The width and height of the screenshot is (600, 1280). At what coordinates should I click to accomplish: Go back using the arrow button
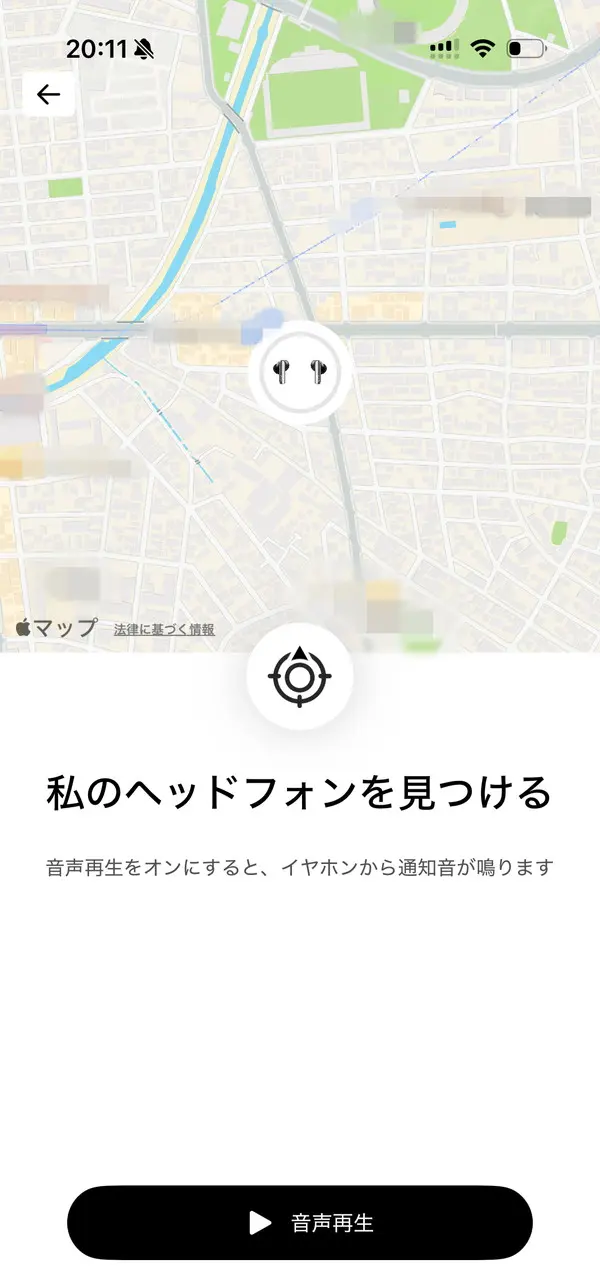point(48,94)
